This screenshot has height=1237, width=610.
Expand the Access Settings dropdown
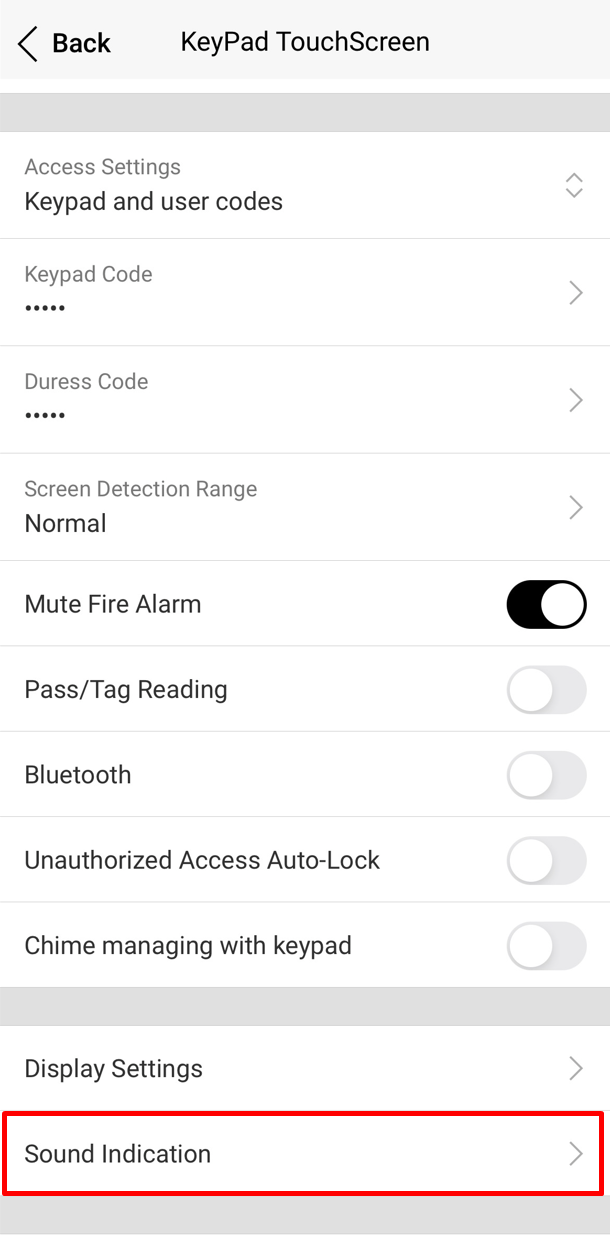pos(305,185)
